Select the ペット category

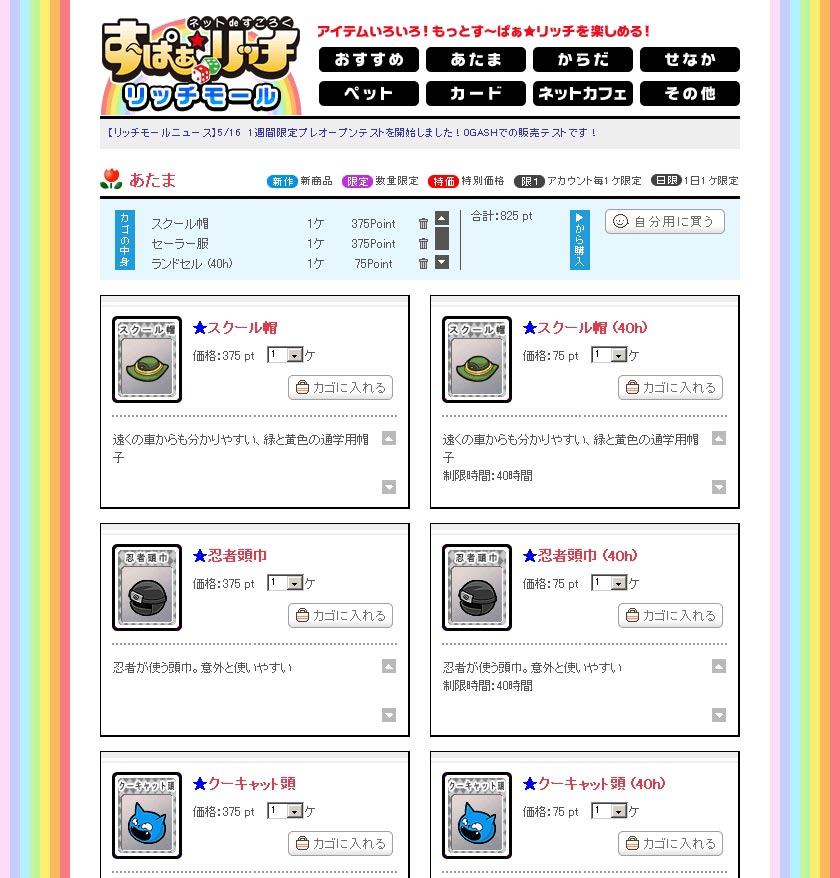click(369, 94)
